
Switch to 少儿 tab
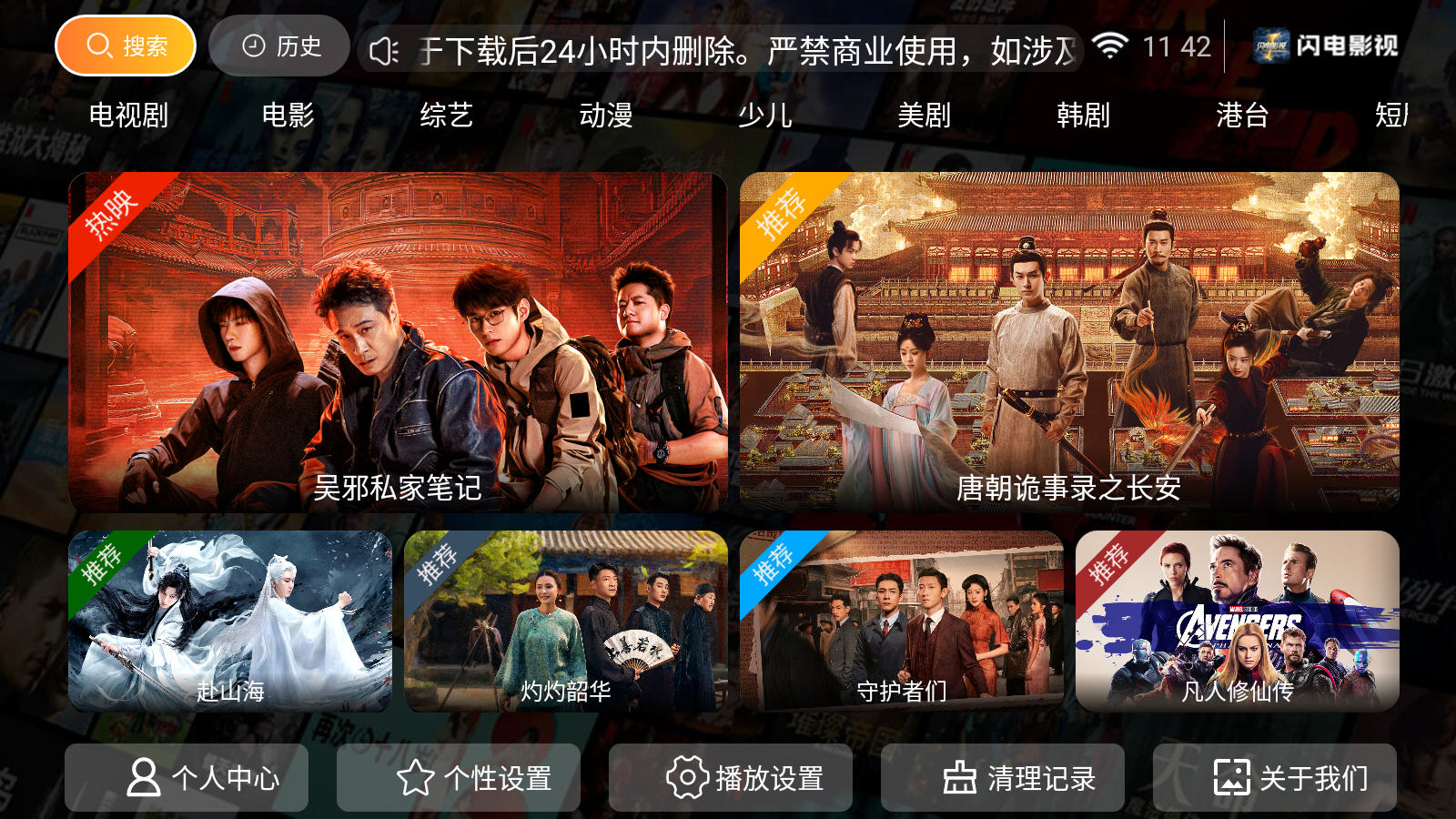tap(764, 116)
